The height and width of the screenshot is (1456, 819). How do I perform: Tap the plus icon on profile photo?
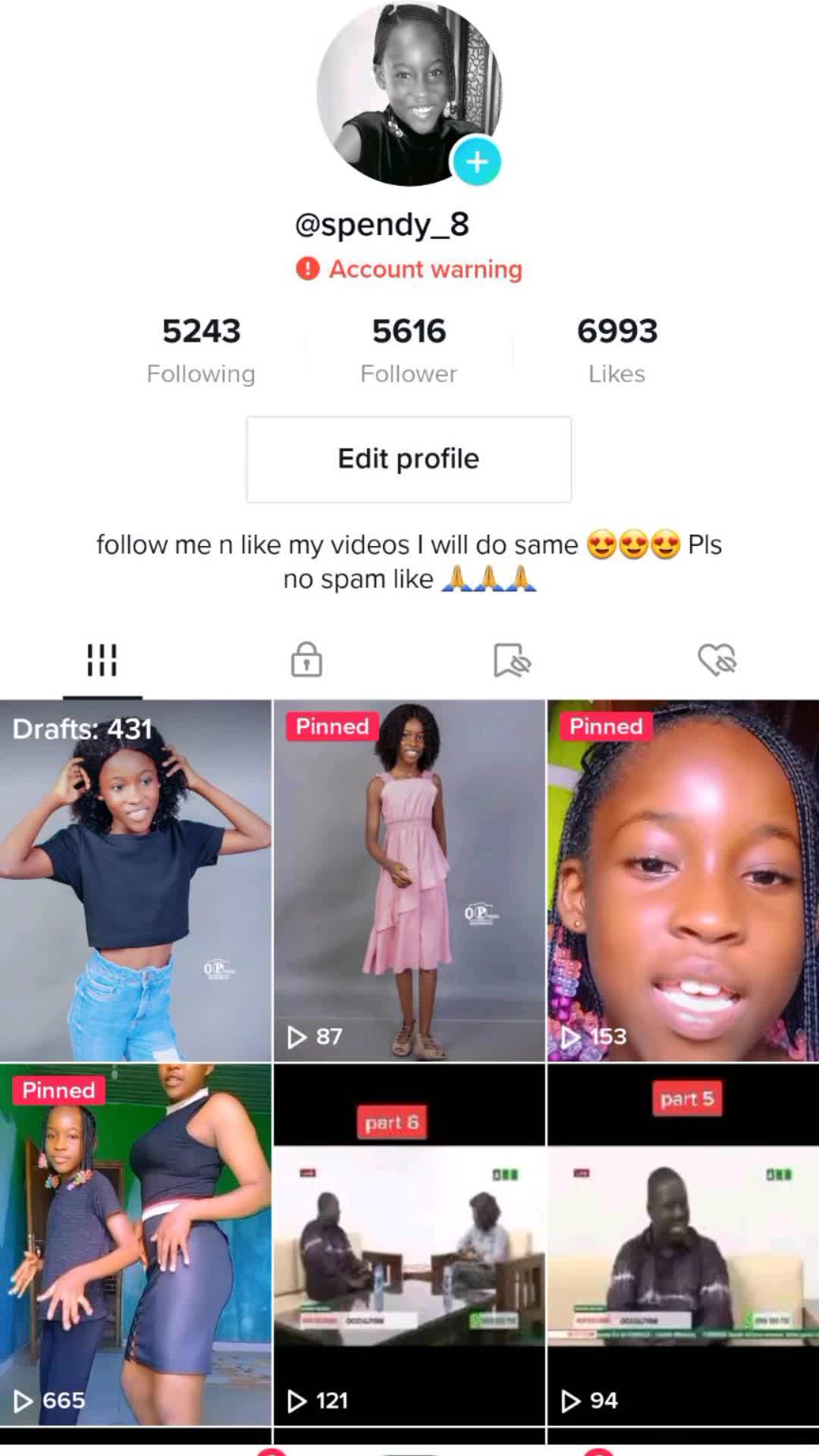tap(476, 162)
